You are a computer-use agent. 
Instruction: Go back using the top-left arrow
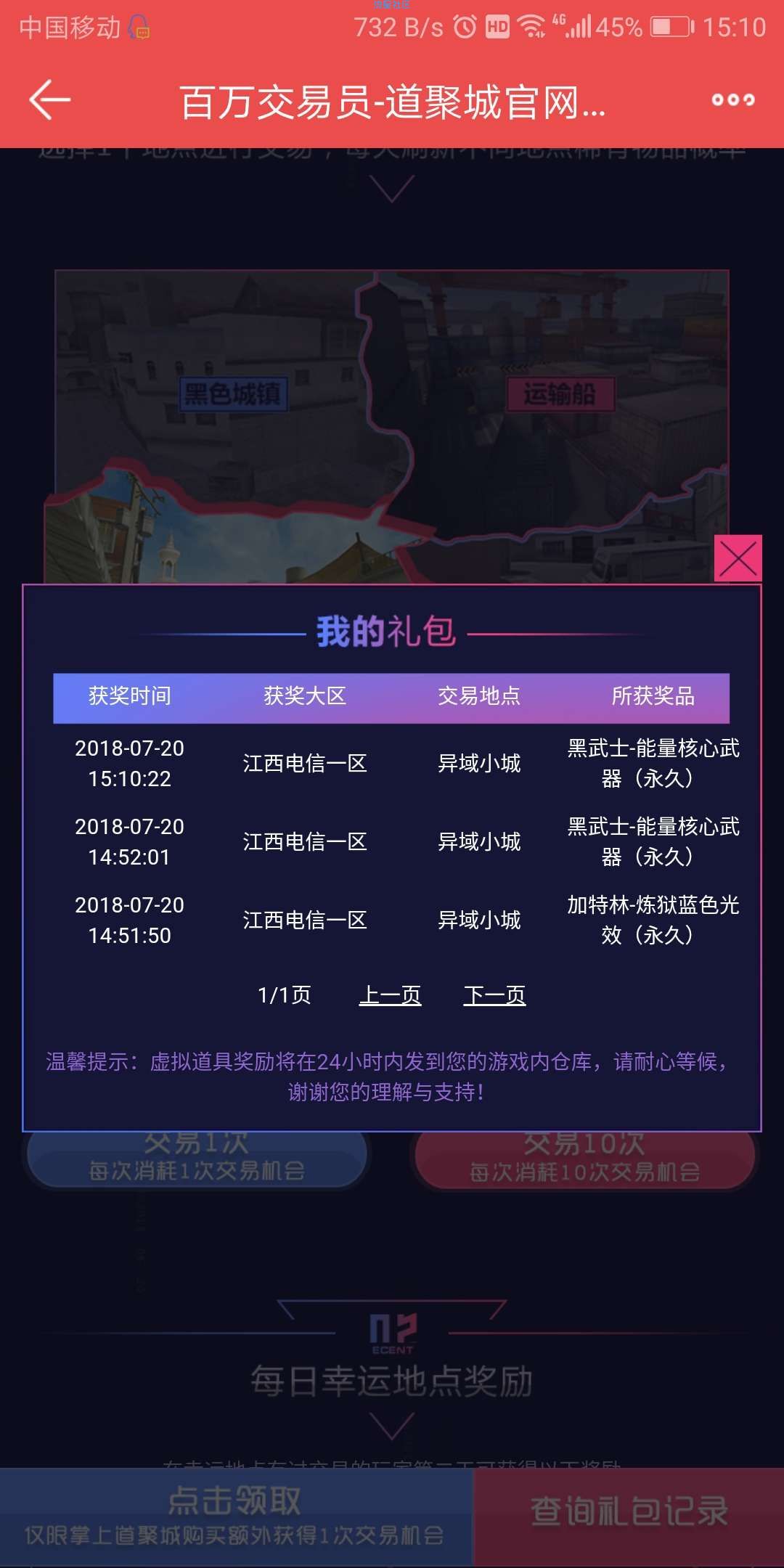(x=49, y=99)
